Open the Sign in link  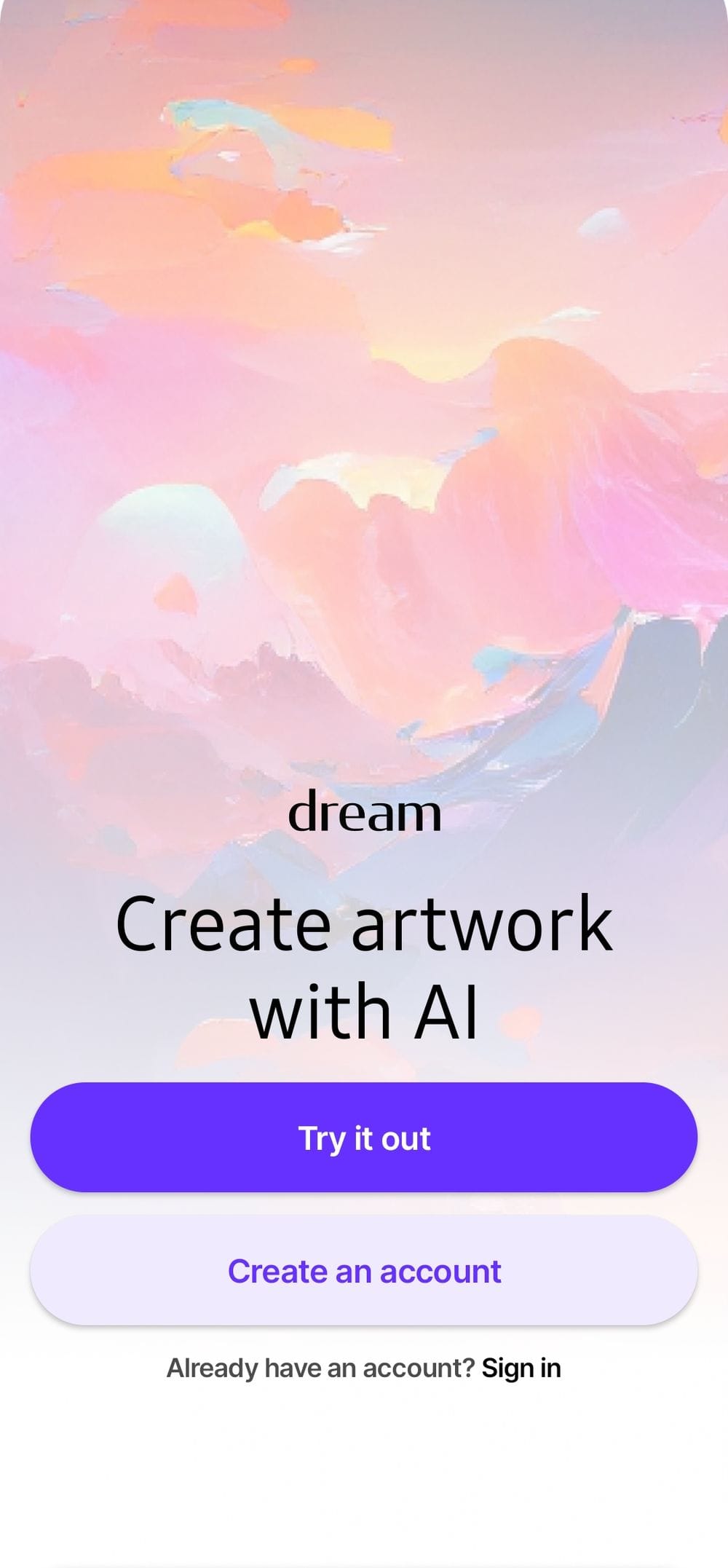tap(521, 1368)
